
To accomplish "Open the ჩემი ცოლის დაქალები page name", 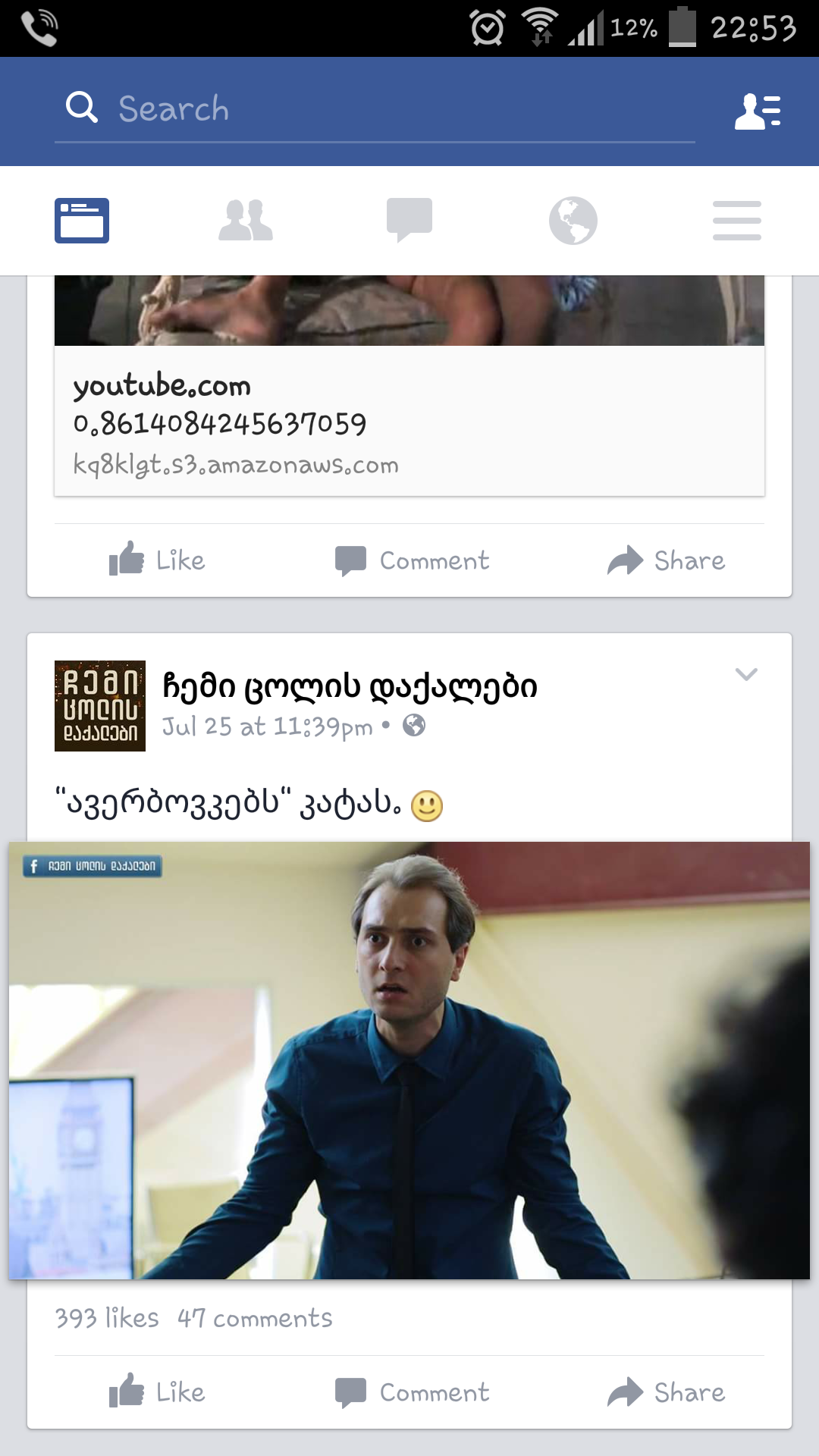I will coord(350,686).
